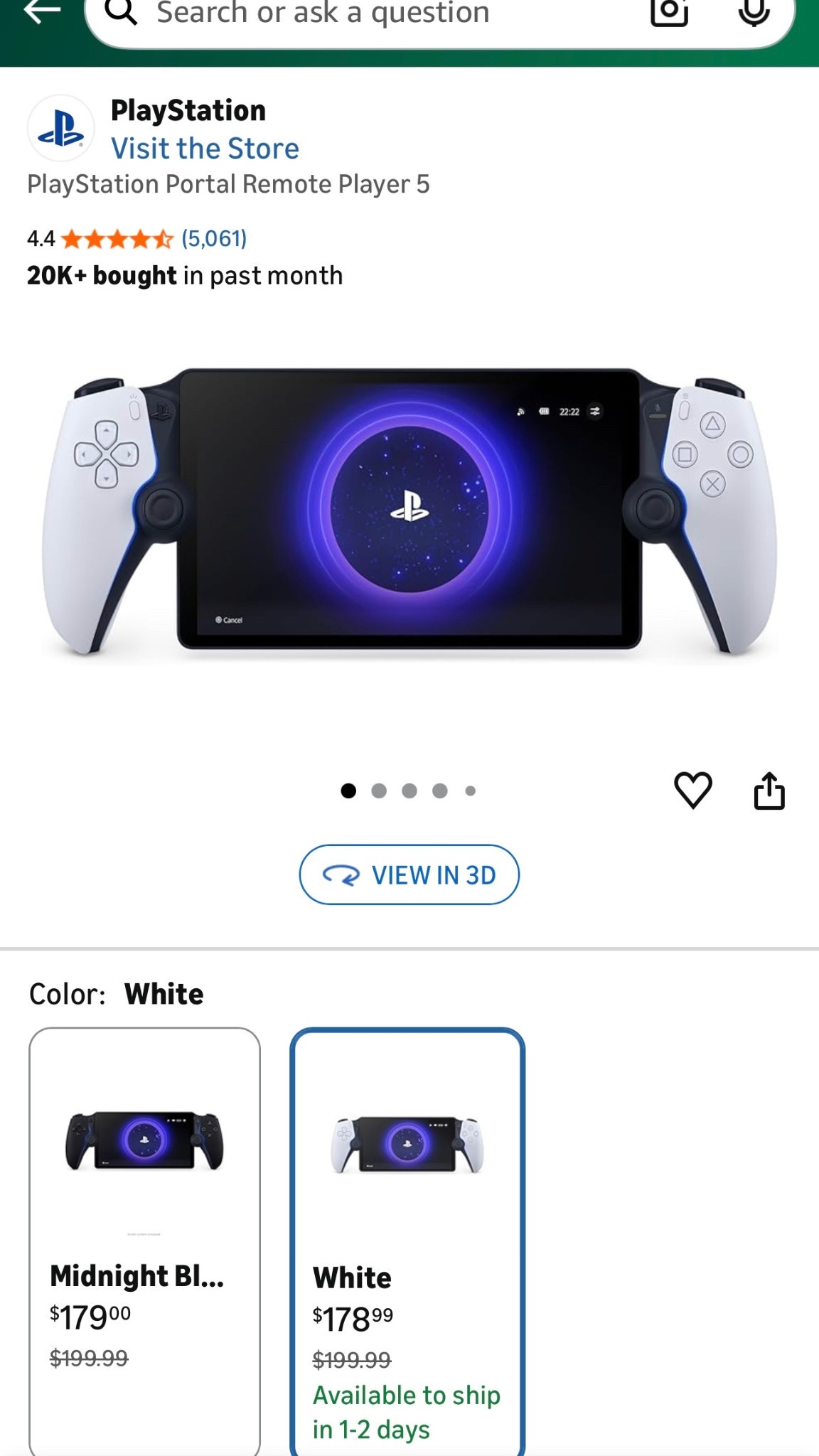
Task: Start voice search with the microphone
Action: 754,11
